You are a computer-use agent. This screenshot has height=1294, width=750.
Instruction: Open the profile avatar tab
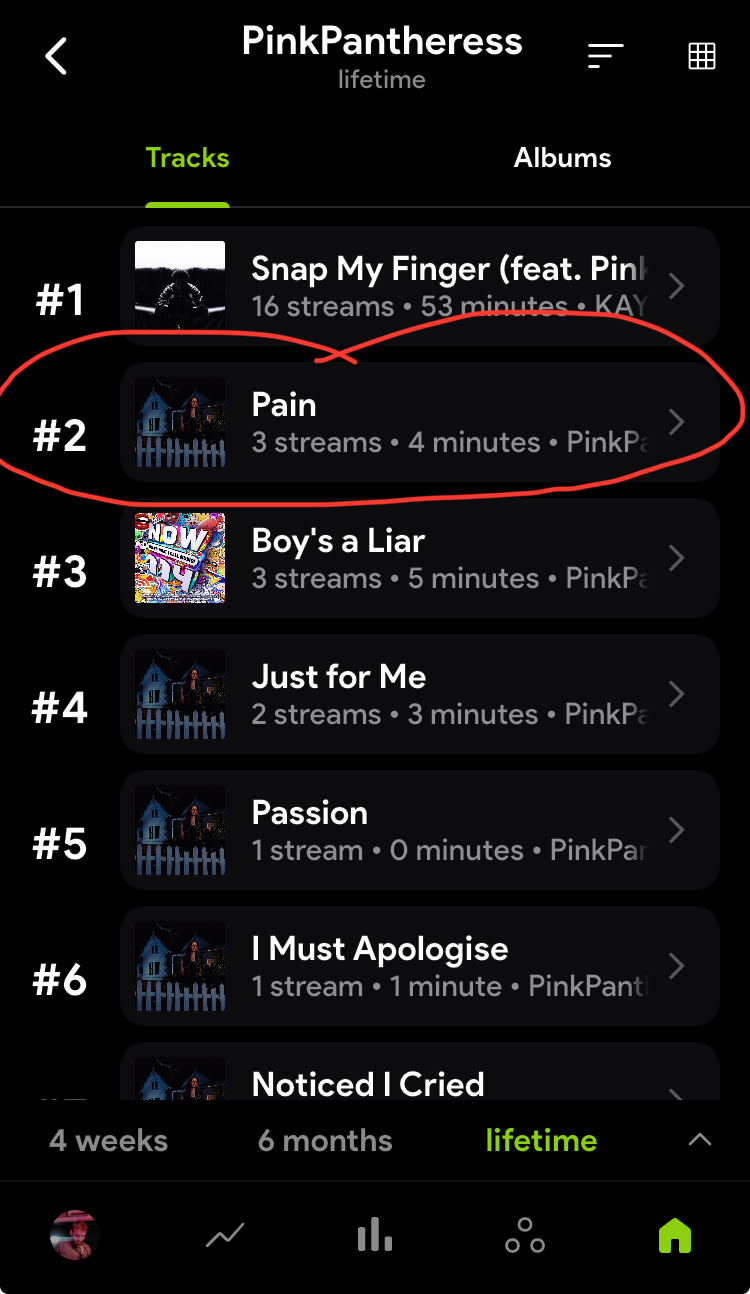click(x=75, y=1236)
